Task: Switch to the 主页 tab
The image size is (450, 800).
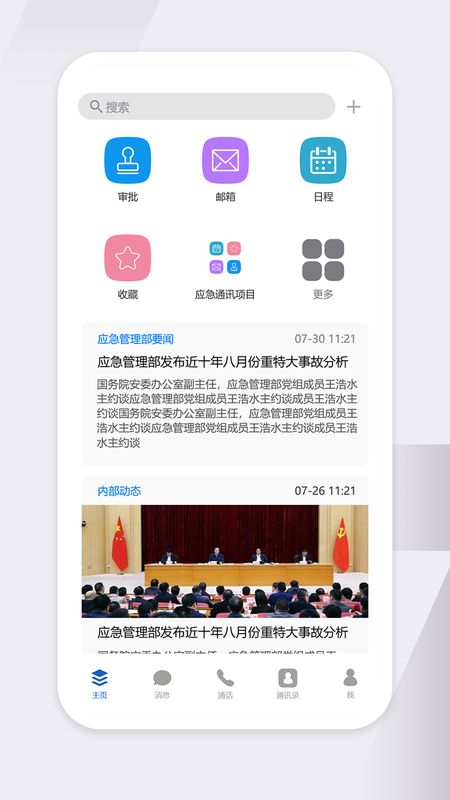Action: 99,684
